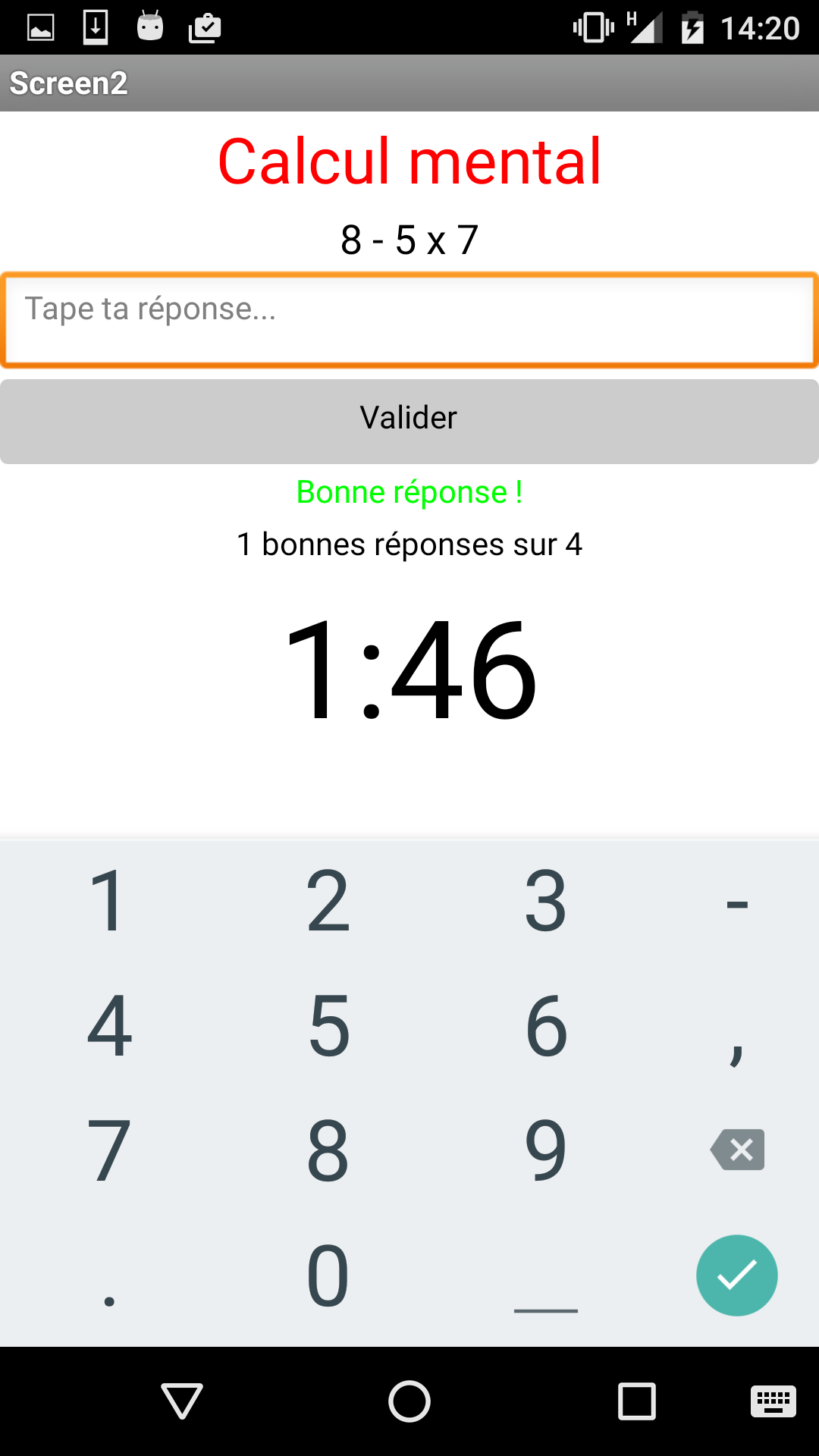Hit the 2 key on the number pad
This screenshot has height=1456, width=819.
[x=328, y=902]
